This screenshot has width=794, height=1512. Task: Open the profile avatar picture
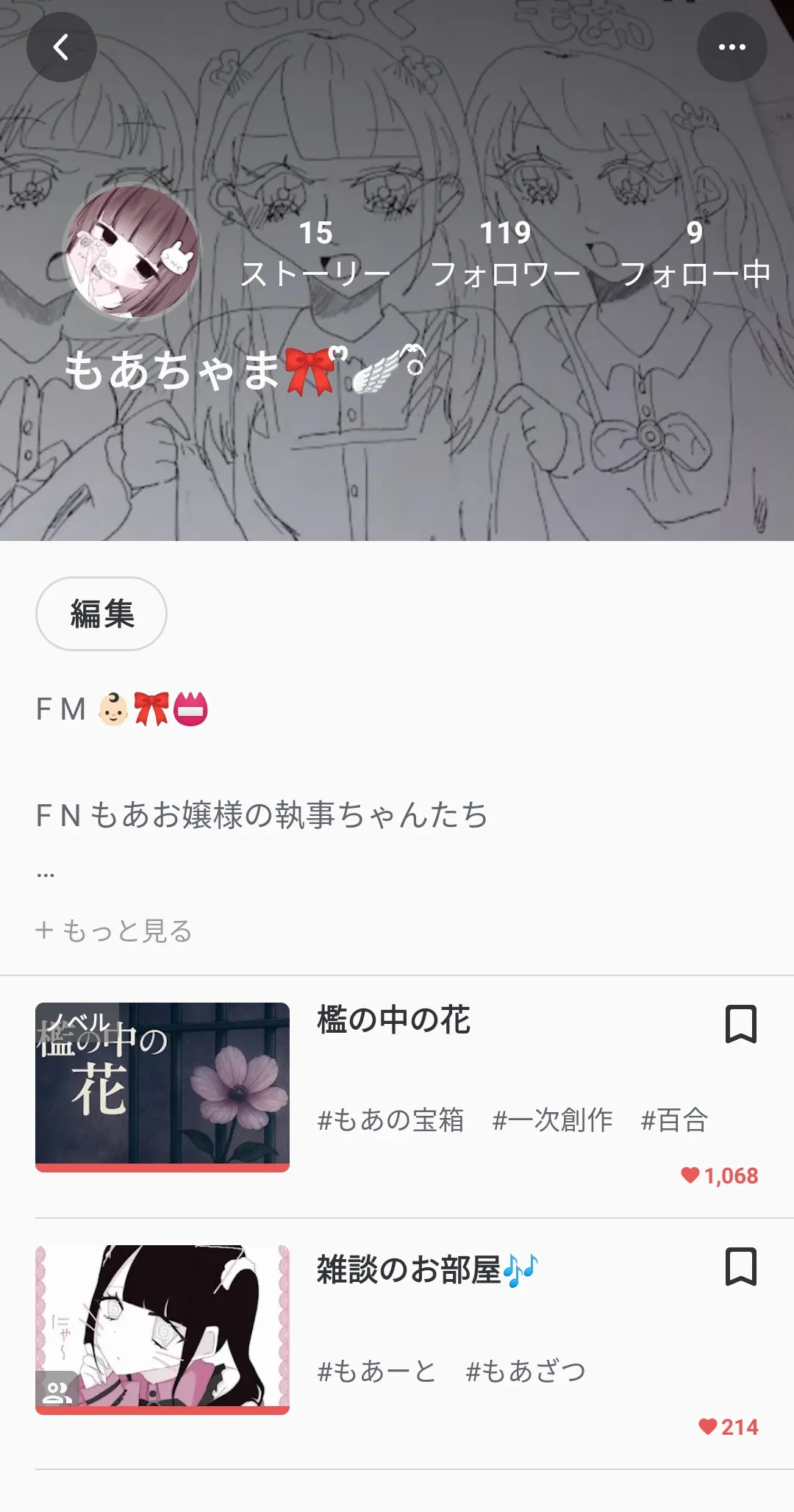pos(132,252)
